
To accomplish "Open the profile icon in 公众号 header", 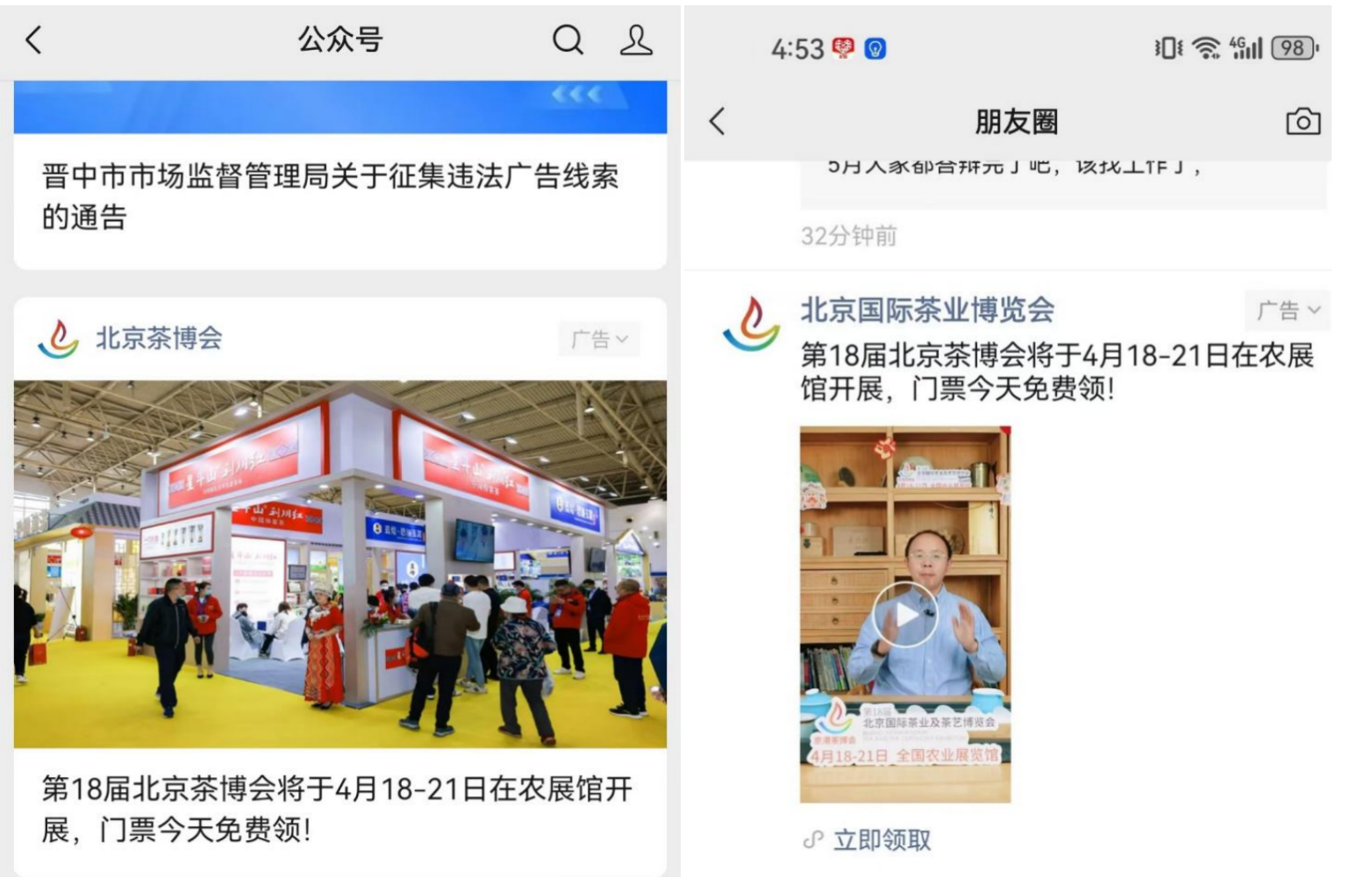I will [636, 40].
